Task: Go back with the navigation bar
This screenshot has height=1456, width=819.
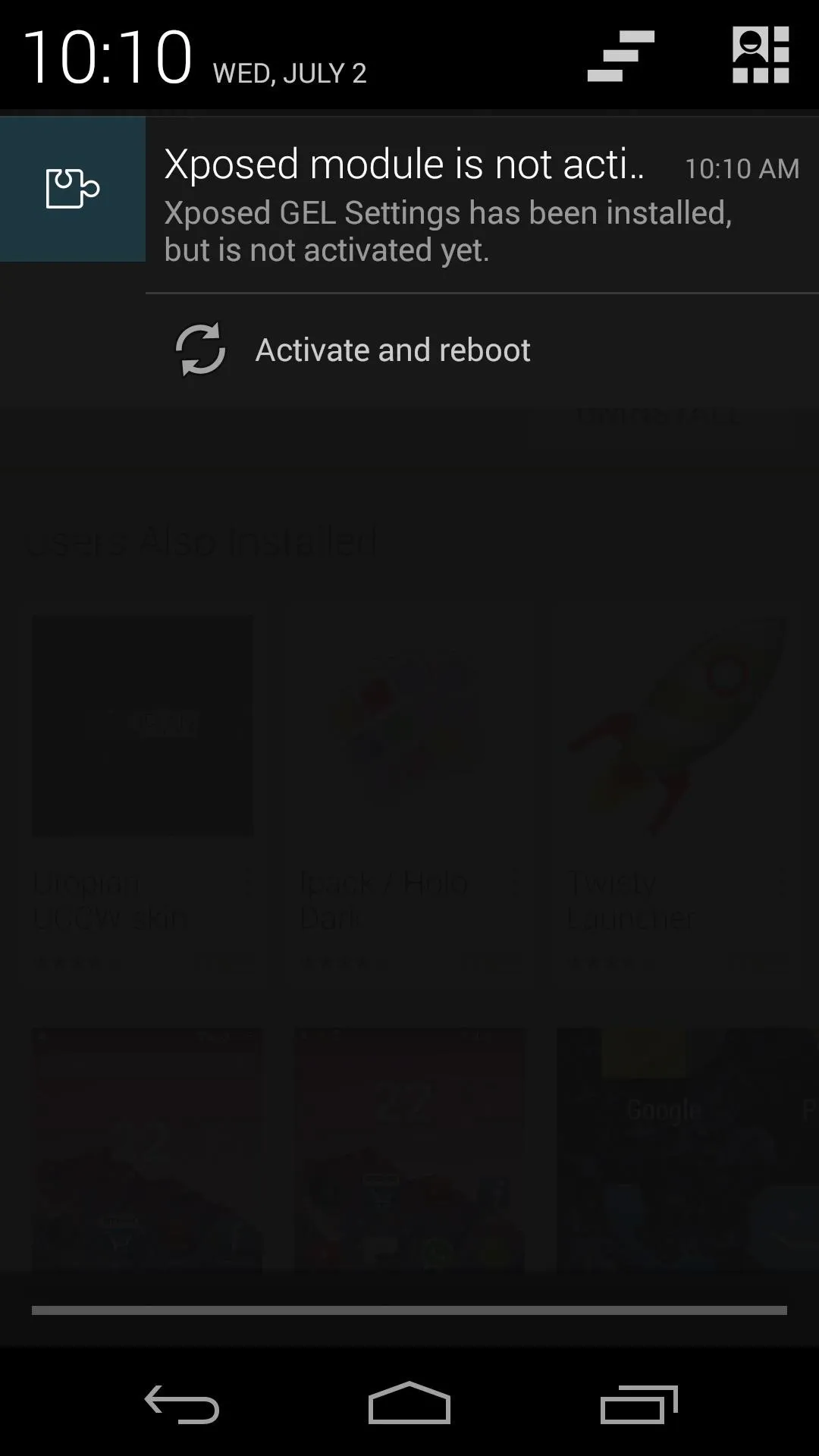Action: [x=182, y=1404]
